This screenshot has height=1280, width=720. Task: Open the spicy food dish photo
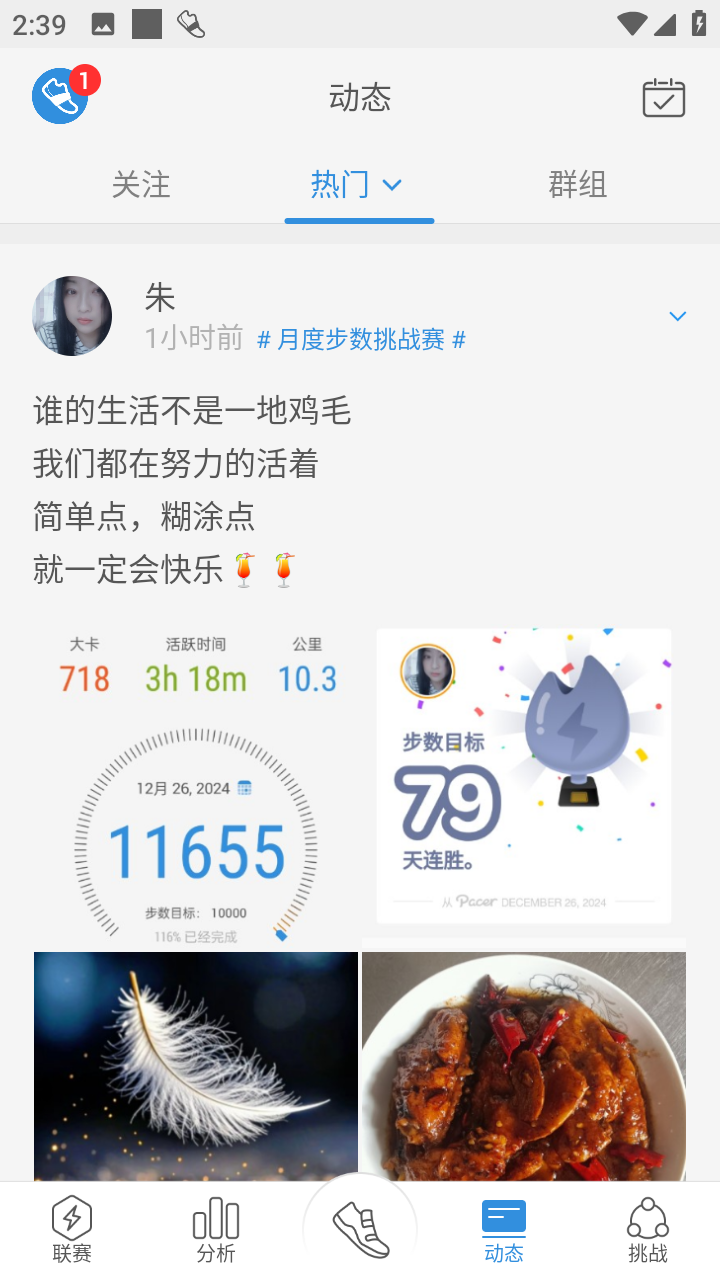pyautogui.click(x=523, y=1065)
